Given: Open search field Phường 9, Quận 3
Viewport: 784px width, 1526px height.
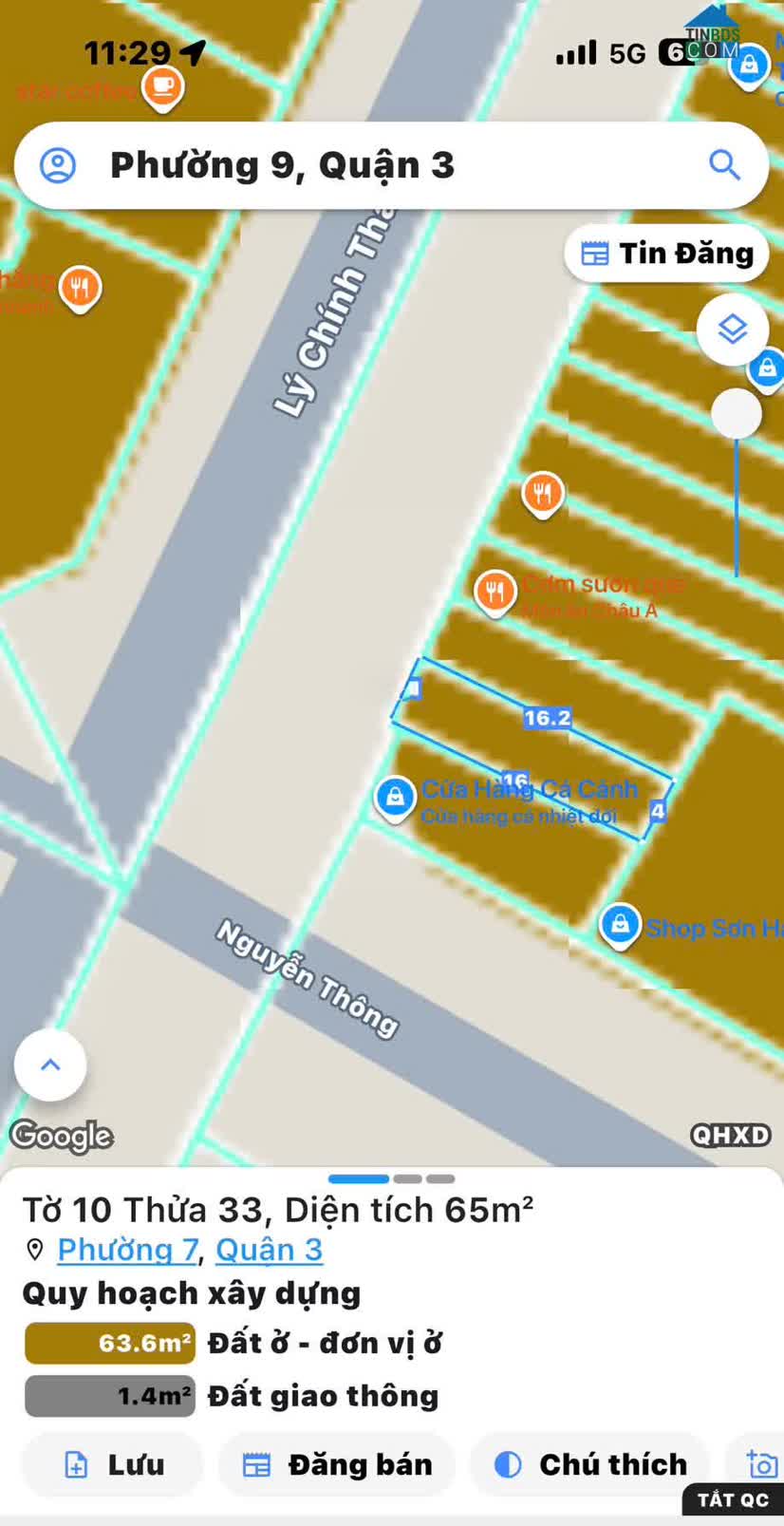Looking at the screenshot, I should point(380,165).
